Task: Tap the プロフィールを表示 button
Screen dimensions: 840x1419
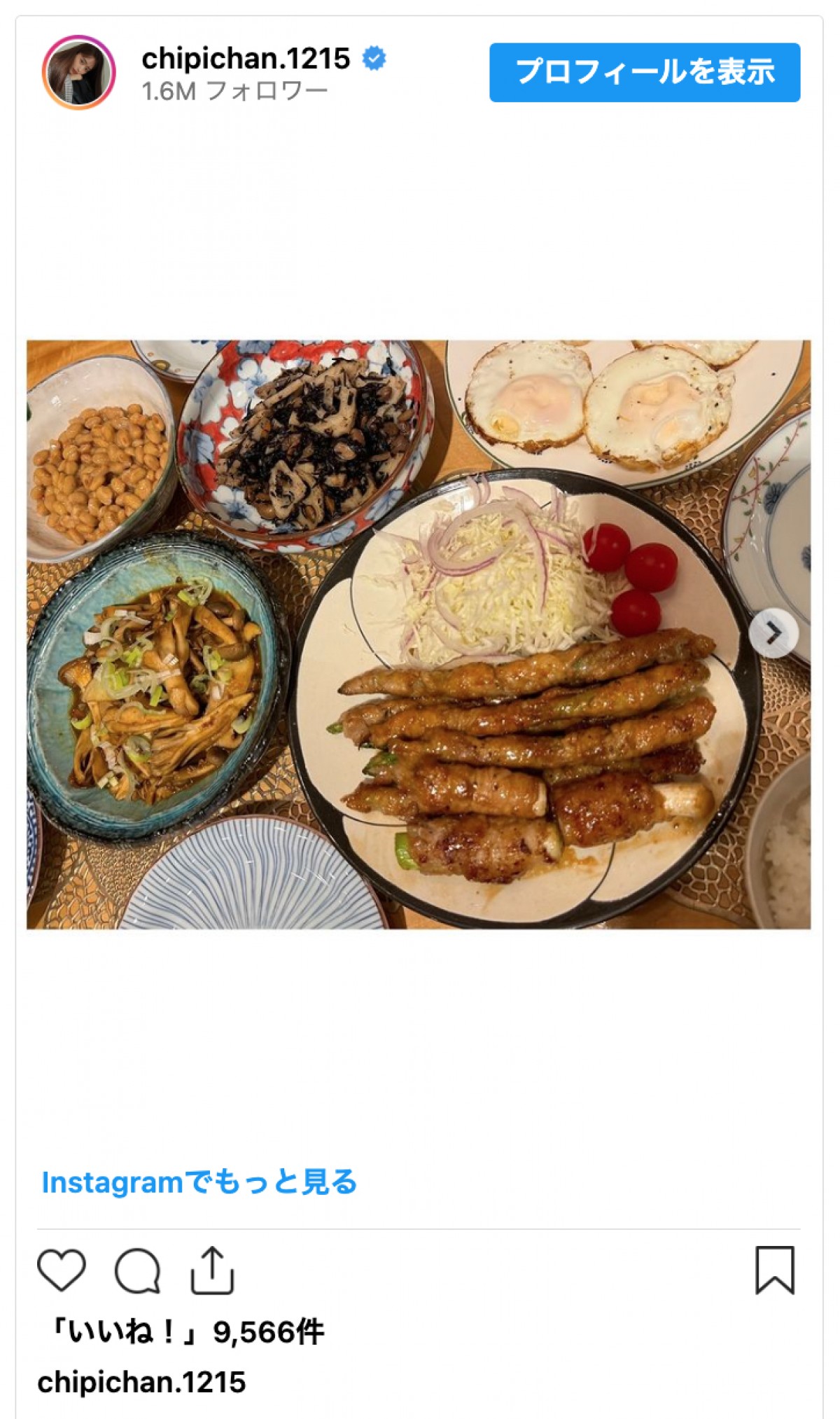Action: [x=644, y=72]
